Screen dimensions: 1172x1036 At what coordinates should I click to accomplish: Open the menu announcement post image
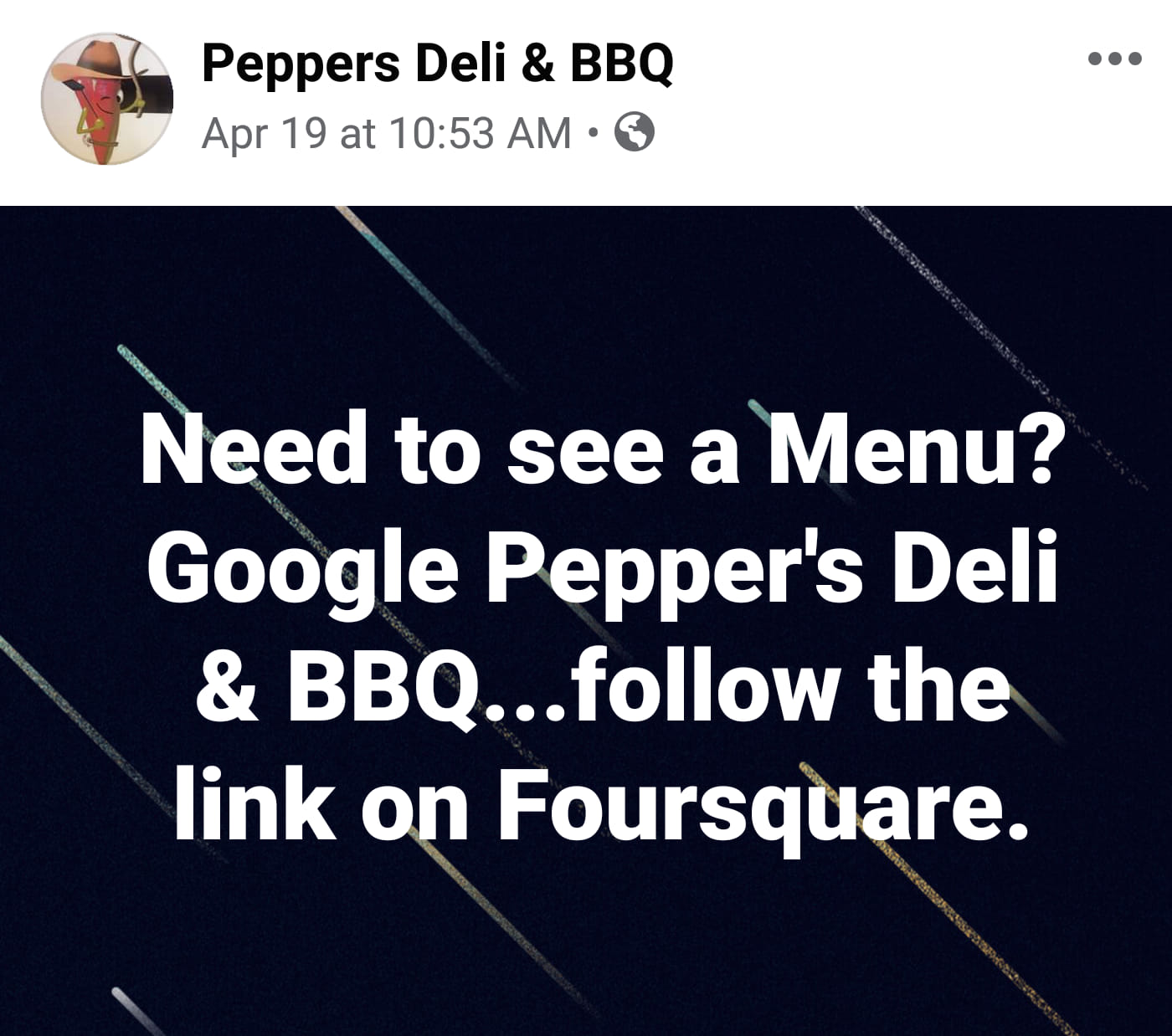click(x=586, y=619)
